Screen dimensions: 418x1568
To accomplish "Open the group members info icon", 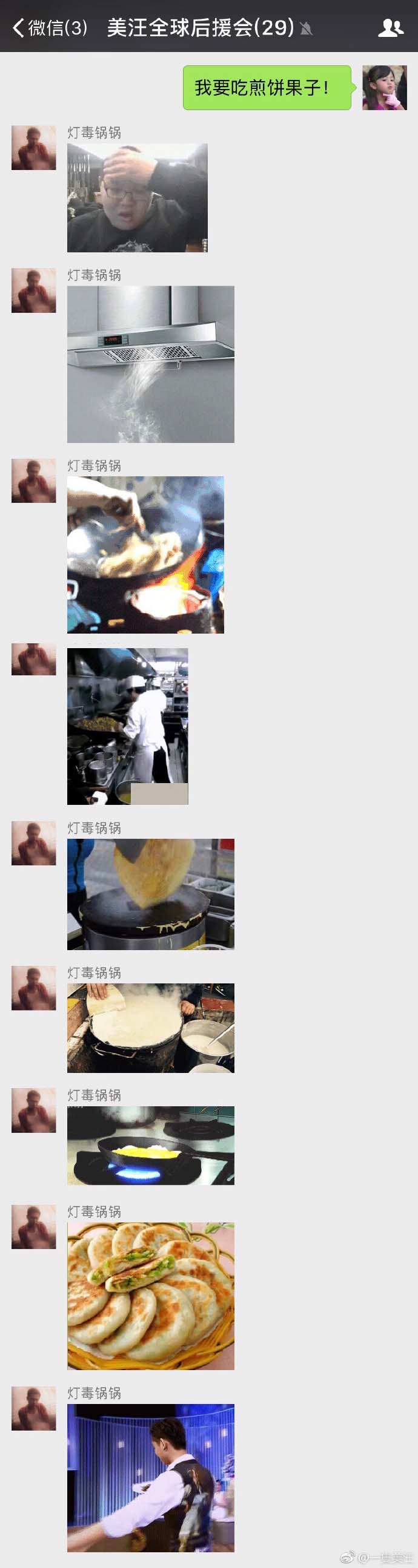I will click(391, 27).
